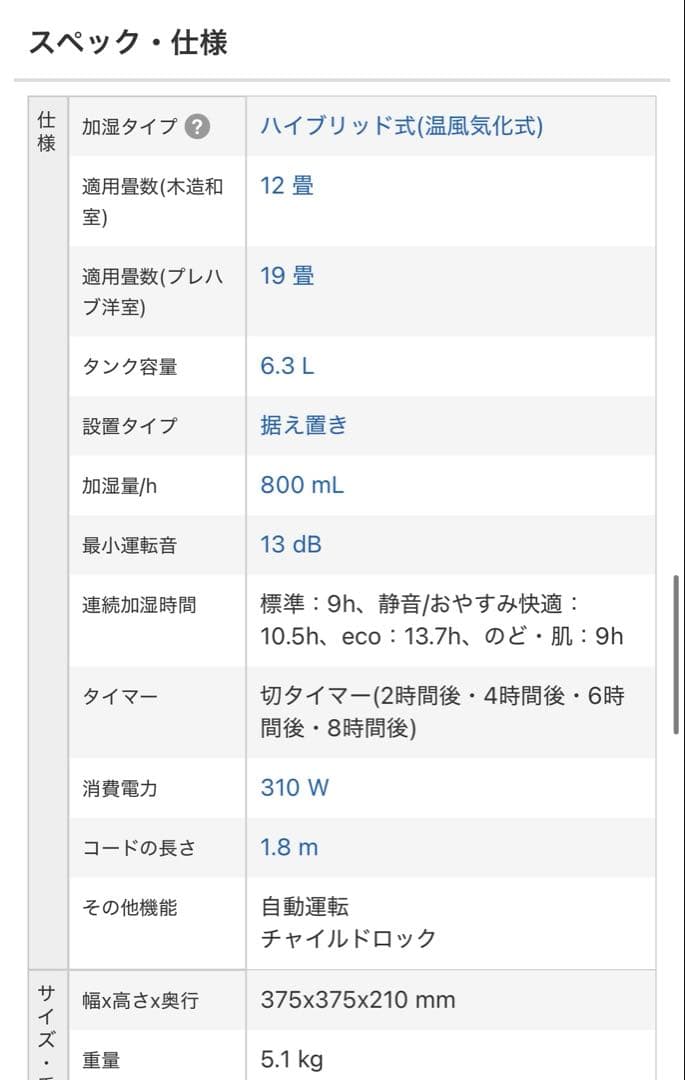Image resolution: width=685 pixels, height=1080 pixels.
Task: Tap the 据え置き link
Action: point(304,425)
